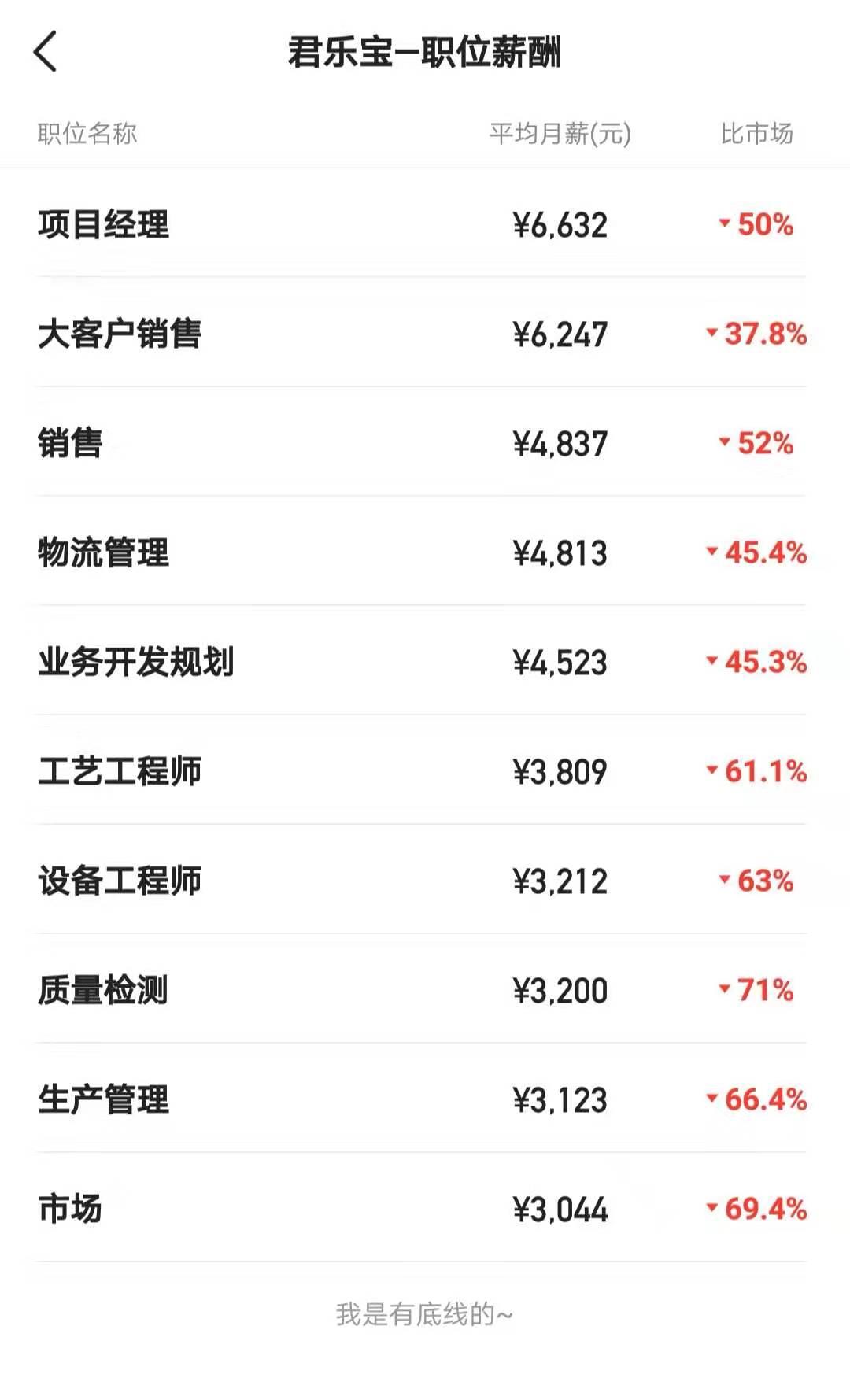Click the 平均月薪(元) column header
Viewport: 850px width, 1400px height.
click(559, 133)
